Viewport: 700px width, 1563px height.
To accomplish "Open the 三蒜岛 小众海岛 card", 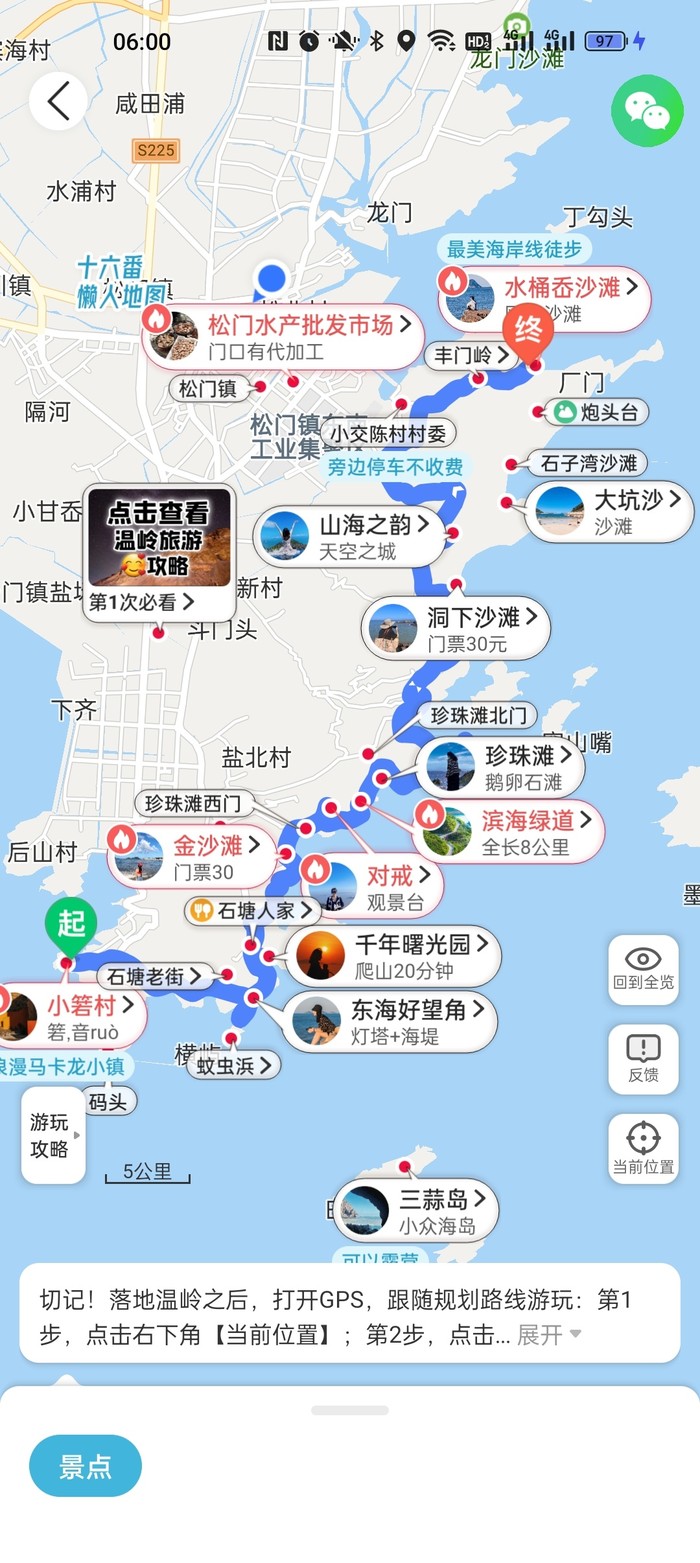I will pos(416,1210).
